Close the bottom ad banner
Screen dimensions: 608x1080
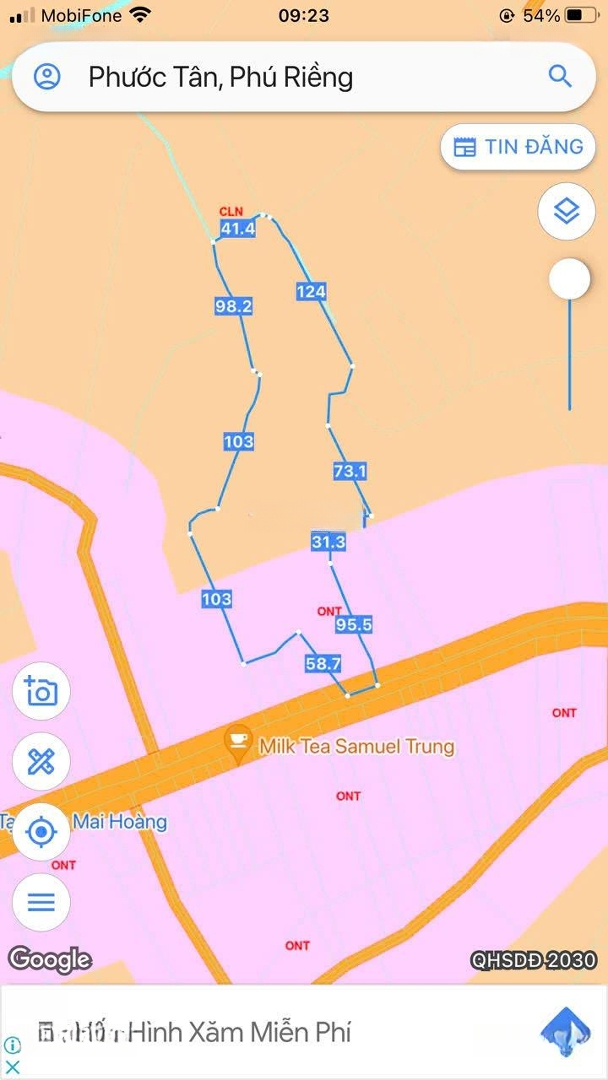(13, 1067)
